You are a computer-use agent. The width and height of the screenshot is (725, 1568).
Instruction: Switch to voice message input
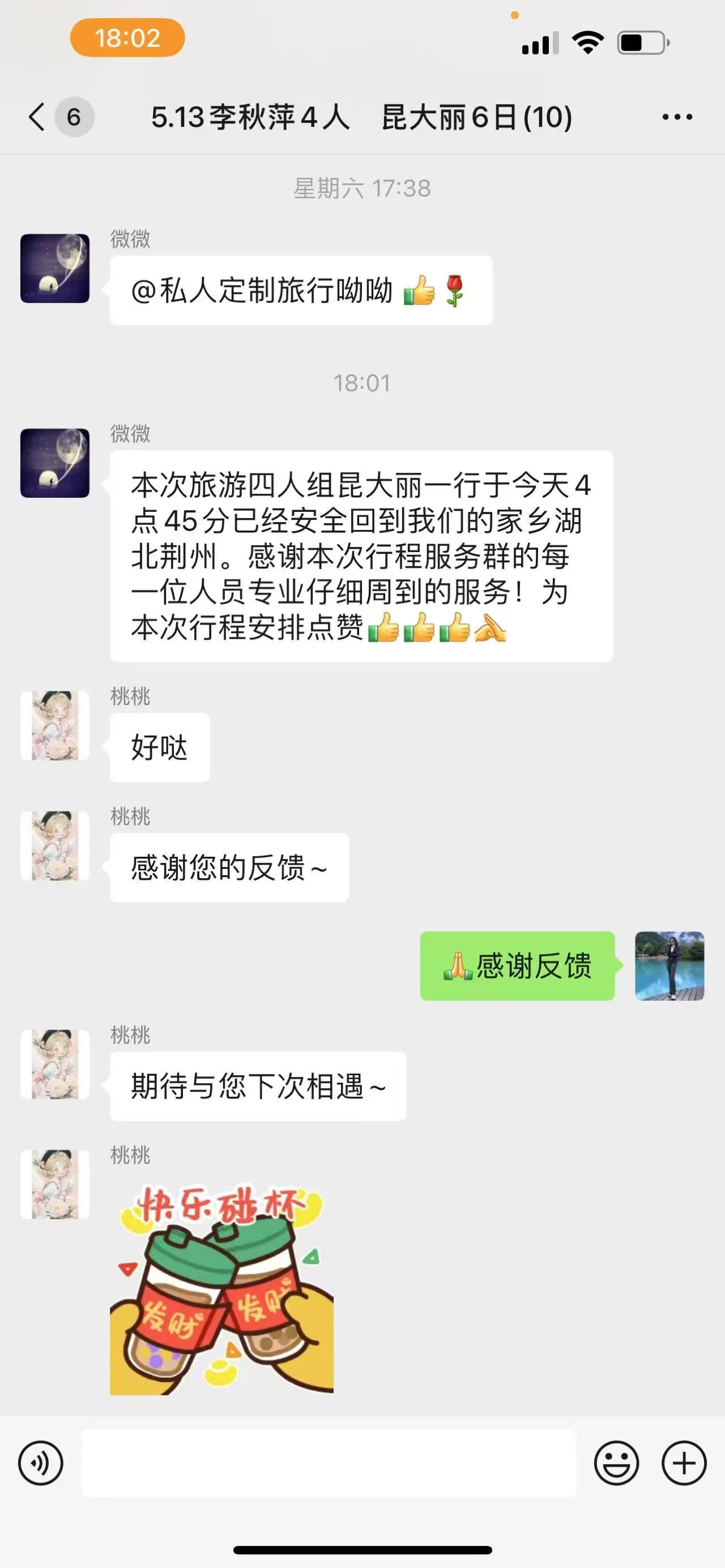(41, 1463)
